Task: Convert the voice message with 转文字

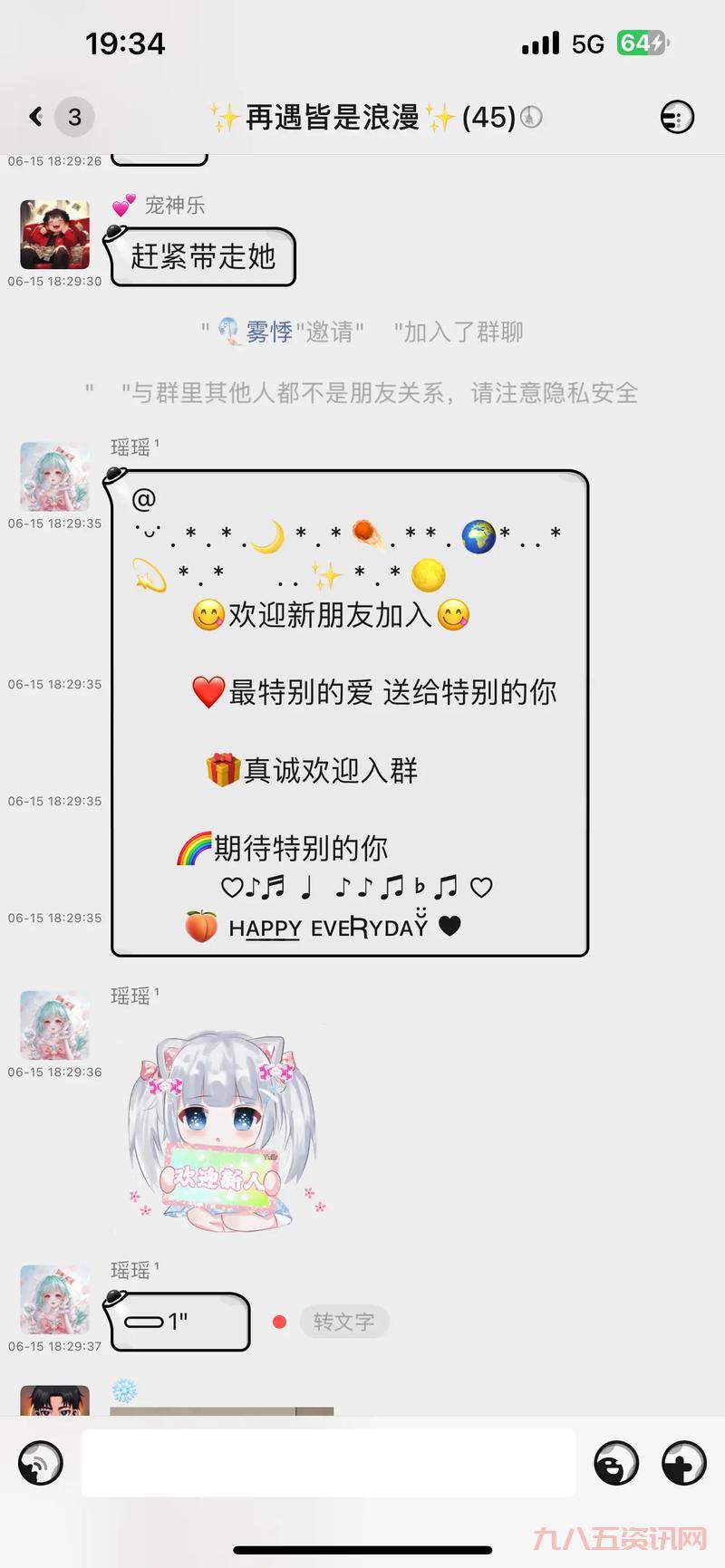Action: (343, 1322)
